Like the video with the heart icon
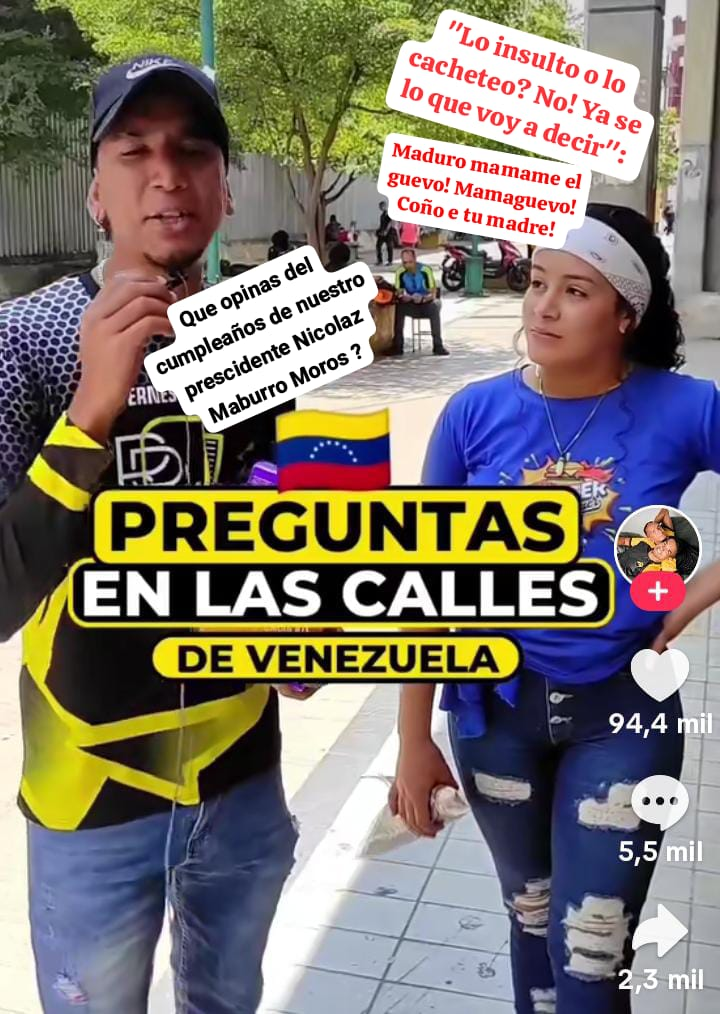The height and width of the screenshot is (1014, 720). [x=660, y=675]
